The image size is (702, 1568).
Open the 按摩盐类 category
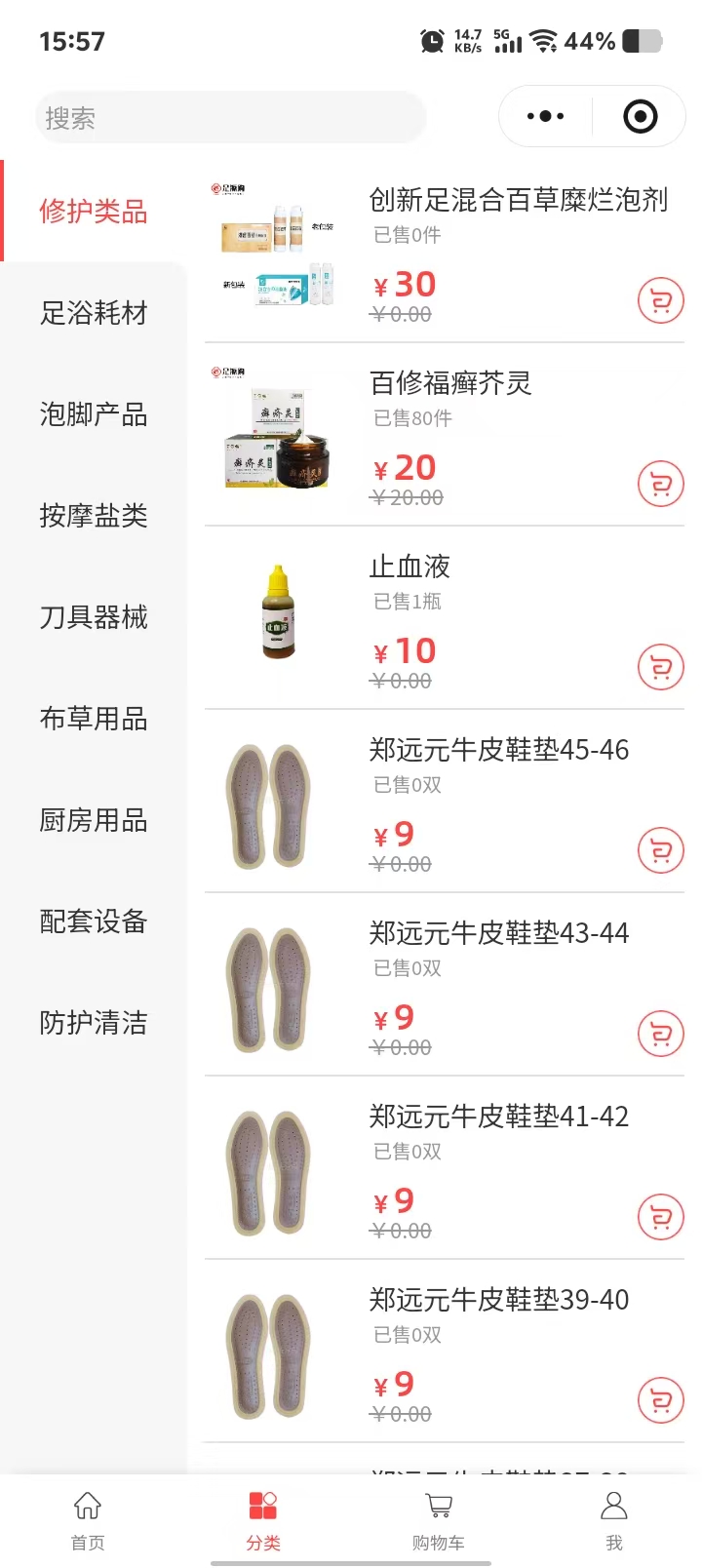point(94,516)
